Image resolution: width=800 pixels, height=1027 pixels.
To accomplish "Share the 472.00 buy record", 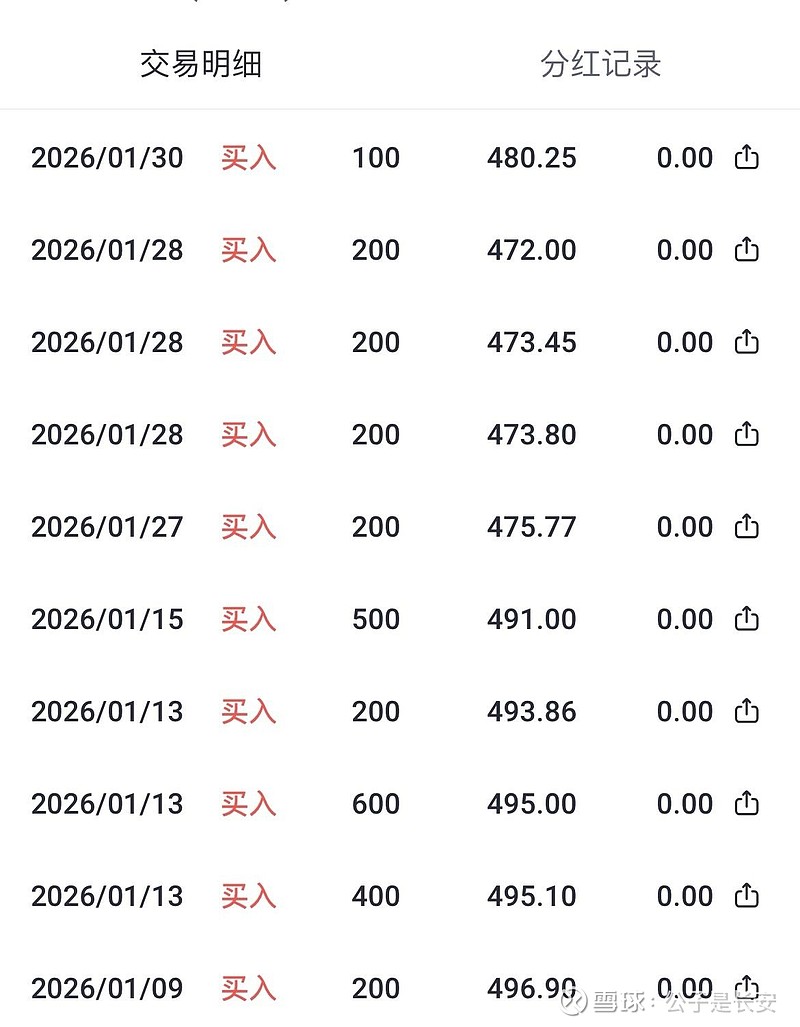I will pos(747,250).
